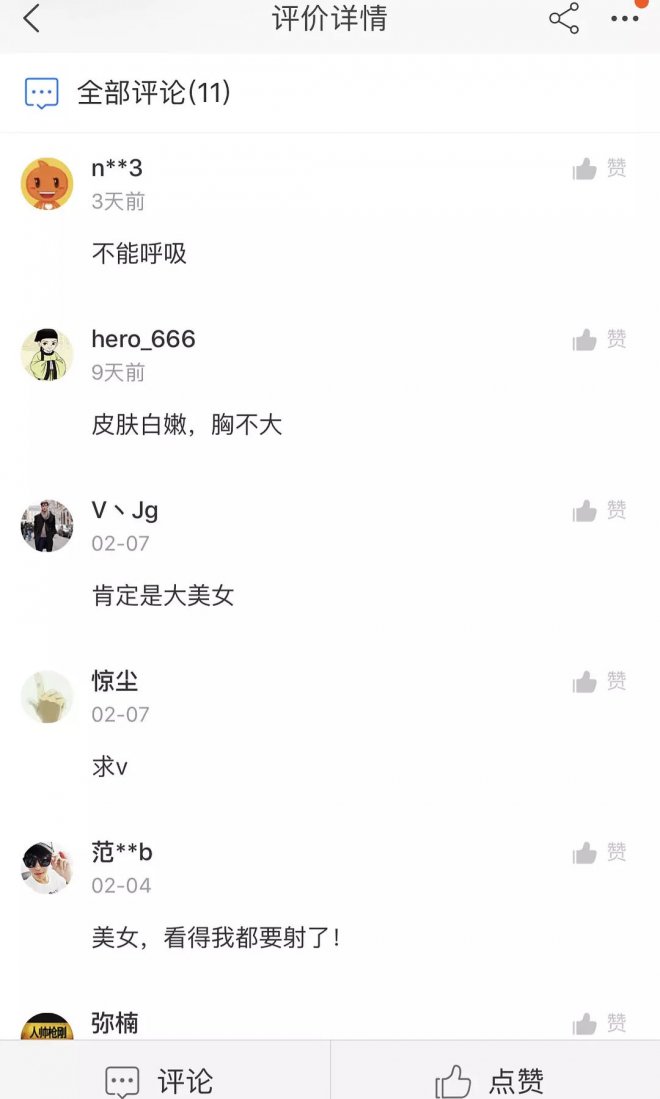Like 范**b's comment
The height and width of the screenshot is (1099, 660).
(x=599, y=853)
